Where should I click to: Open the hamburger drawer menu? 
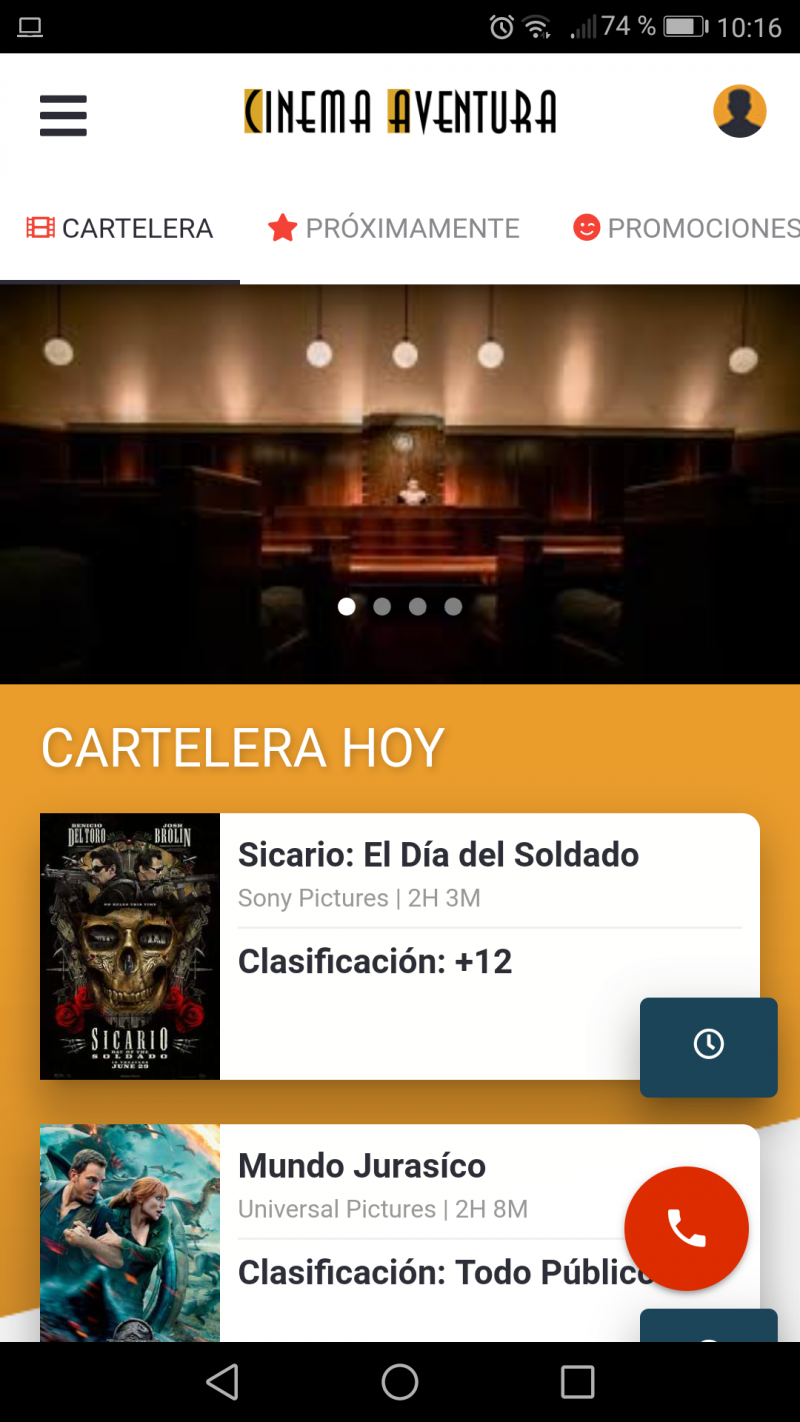click(63, 115)
